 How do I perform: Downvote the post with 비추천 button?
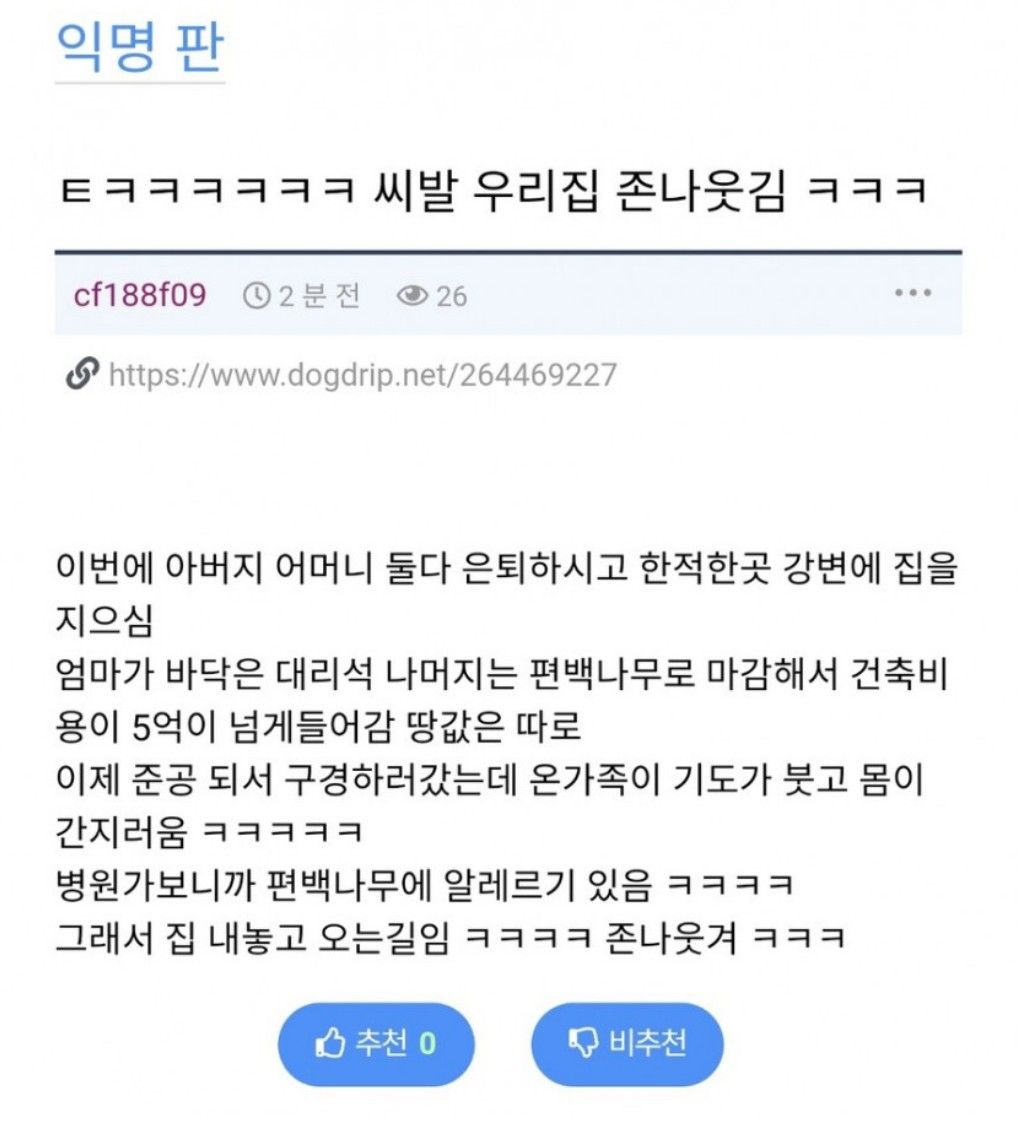click(x=627, y=1044)
